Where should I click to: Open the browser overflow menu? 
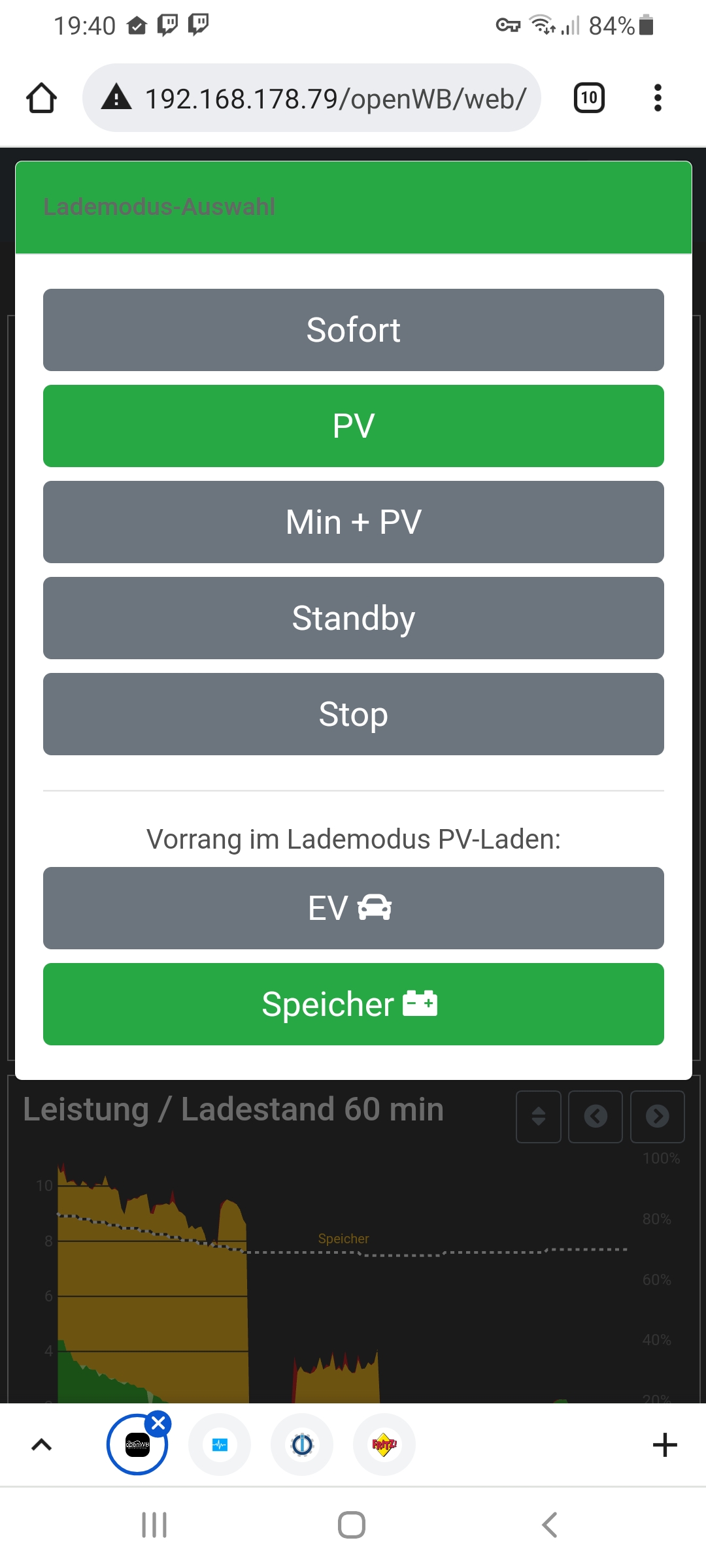point(658,98)
